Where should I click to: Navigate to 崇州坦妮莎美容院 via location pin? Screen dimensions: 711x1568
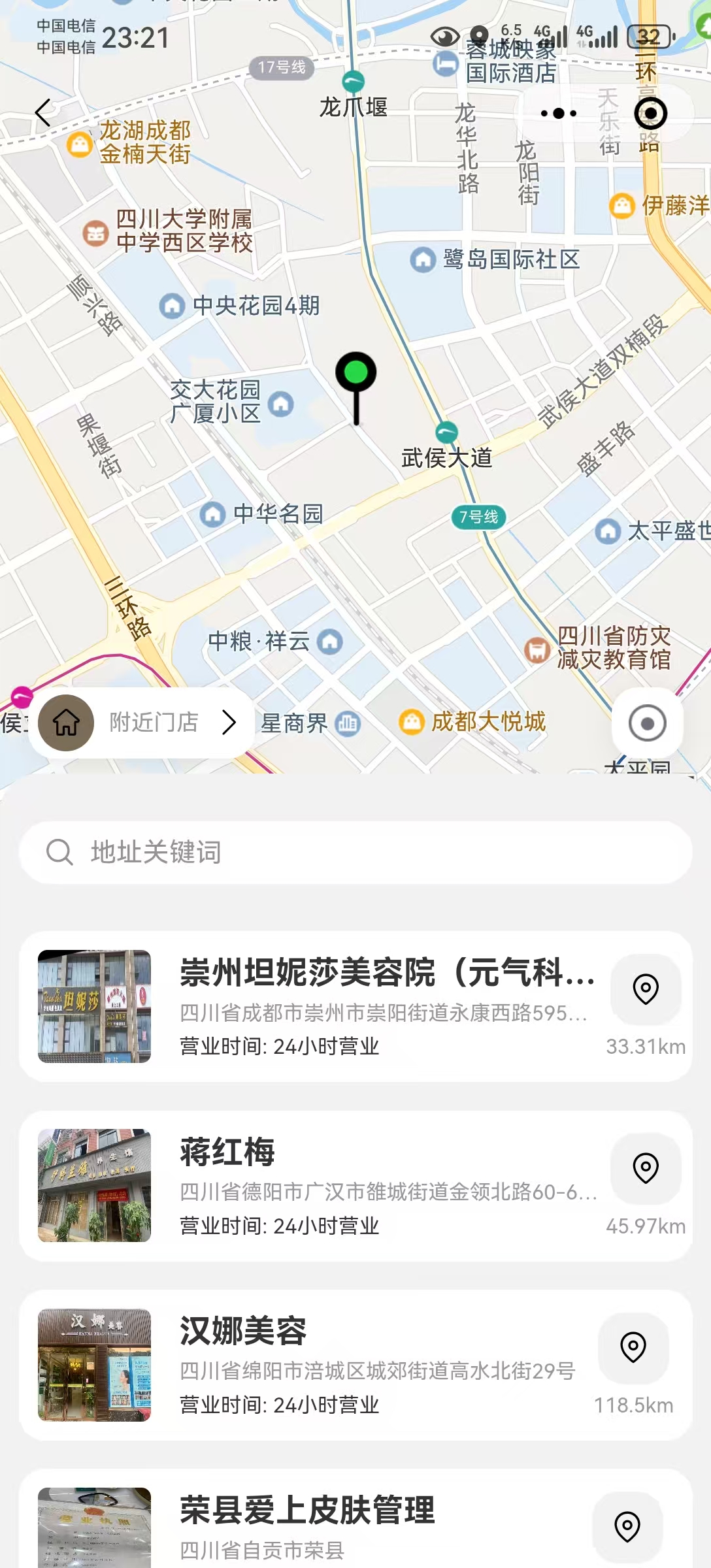coord(646,989)
